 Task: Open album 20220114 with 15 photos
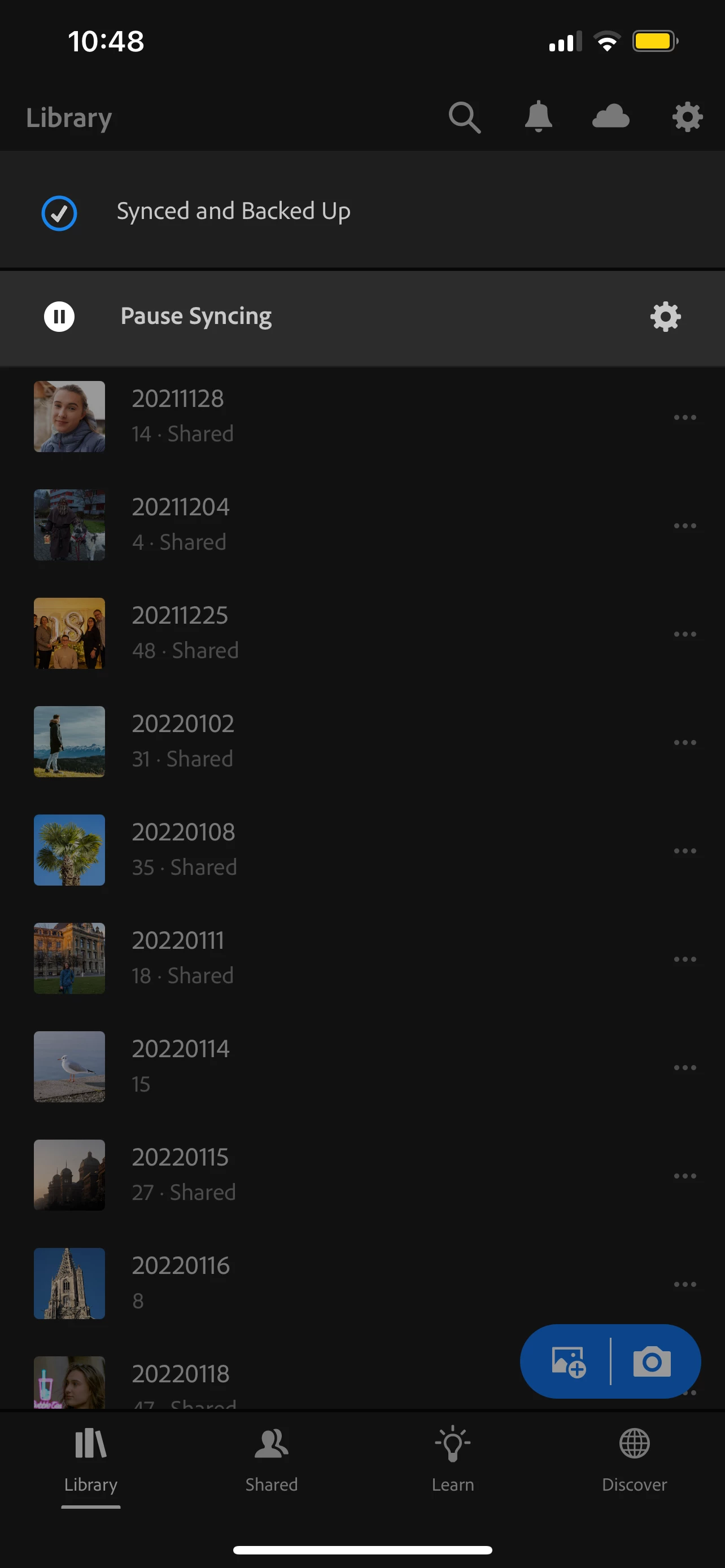click(180, 1066)
